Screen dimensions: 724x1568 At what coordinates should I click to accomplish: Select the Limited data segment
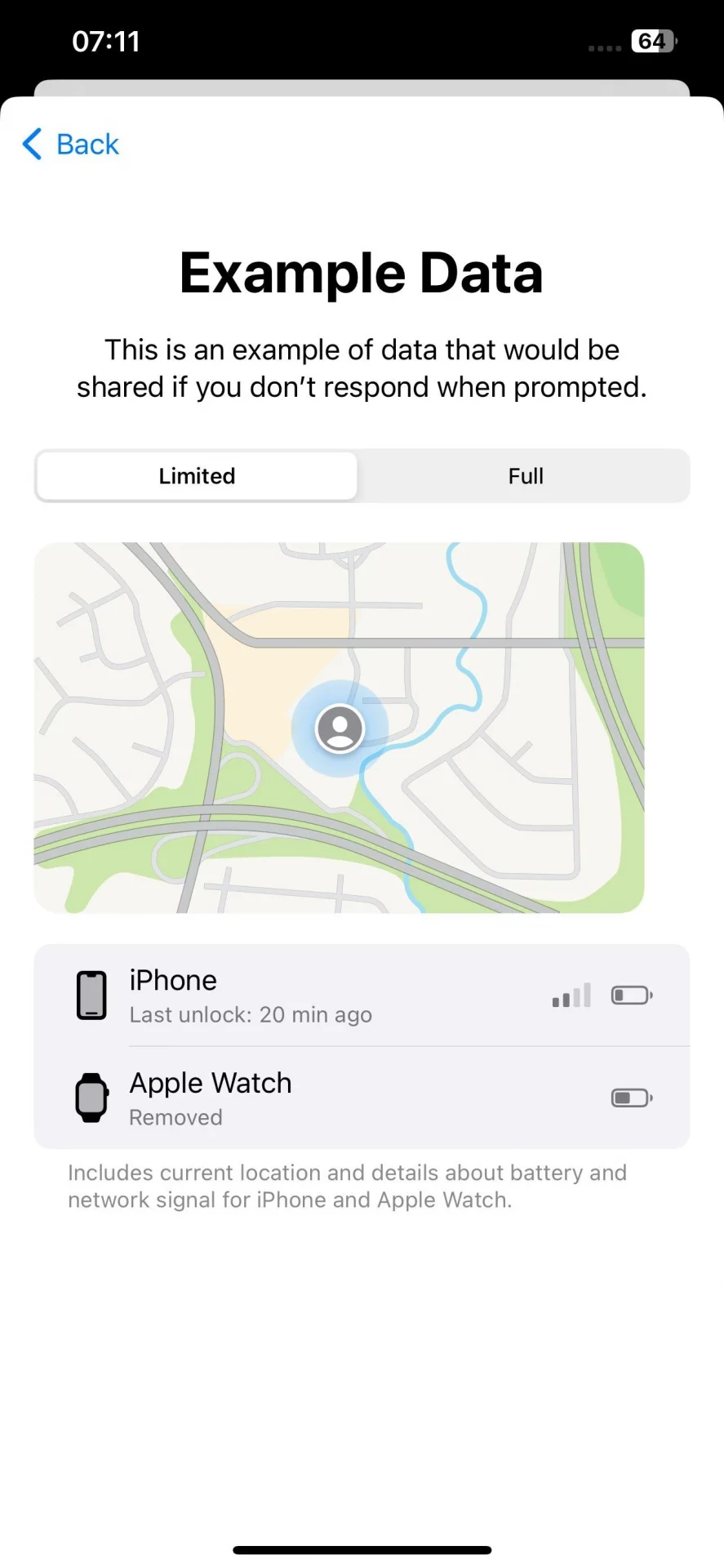coord(197,476)
